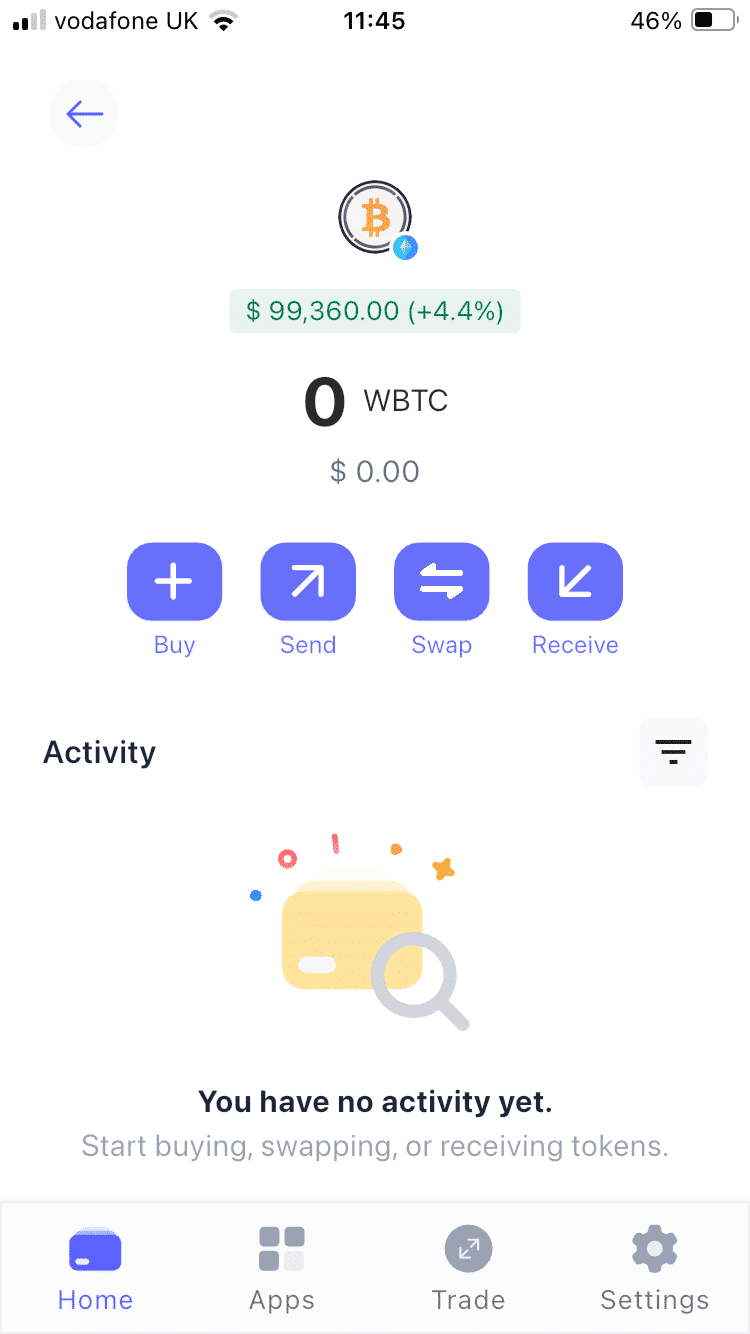Tap the $99,360.00 price change badge
The image size is (750, 1334).
[375, 311]
